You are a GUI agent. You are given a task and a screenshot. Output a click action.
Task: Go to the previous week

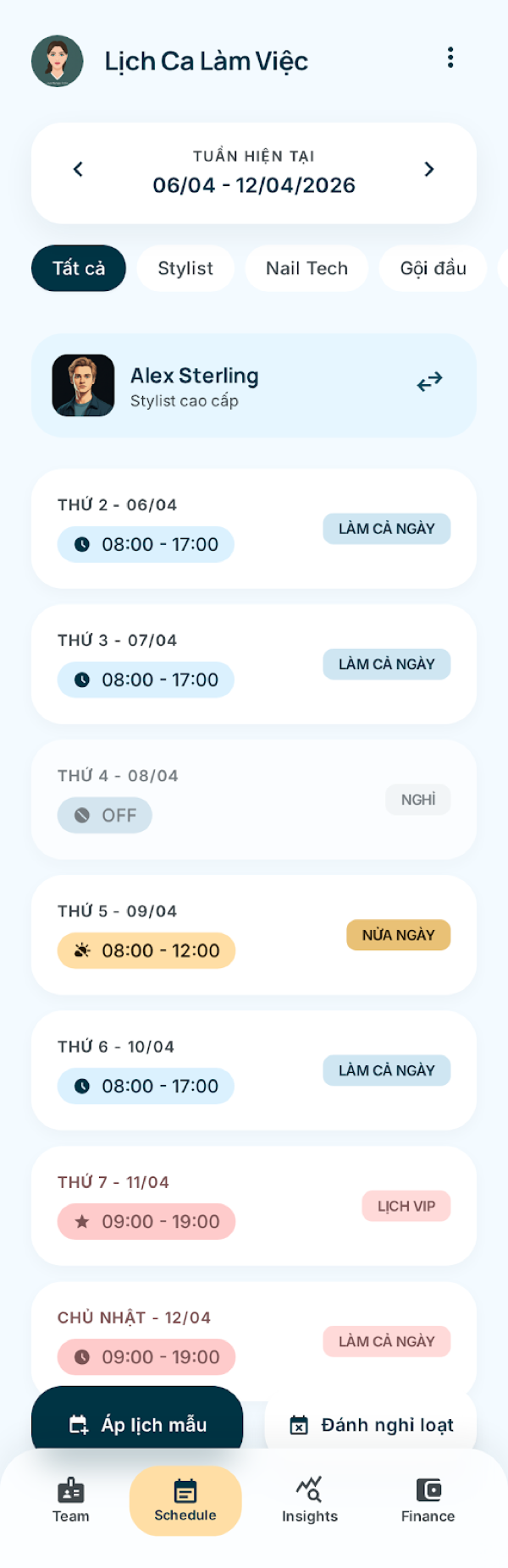(78, 169)
